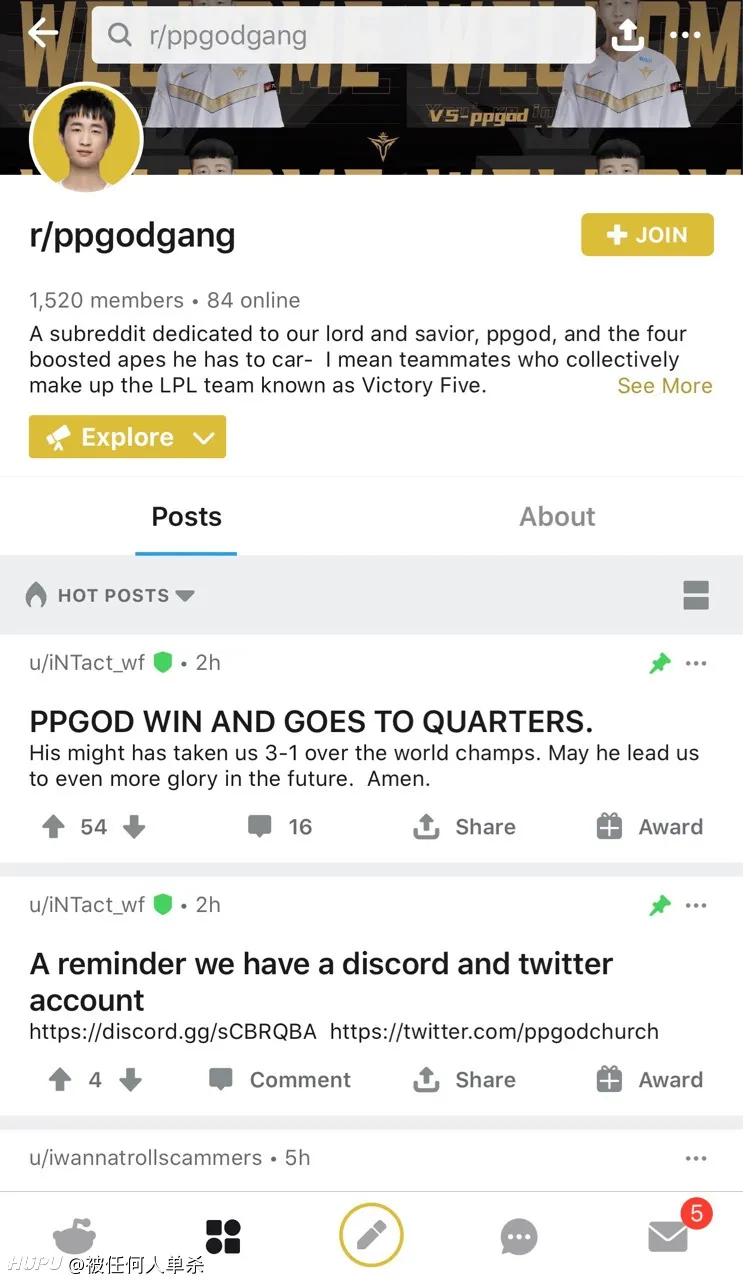
Task: Create a new post with the pencil button
Action: click(x=371, y=1235)
